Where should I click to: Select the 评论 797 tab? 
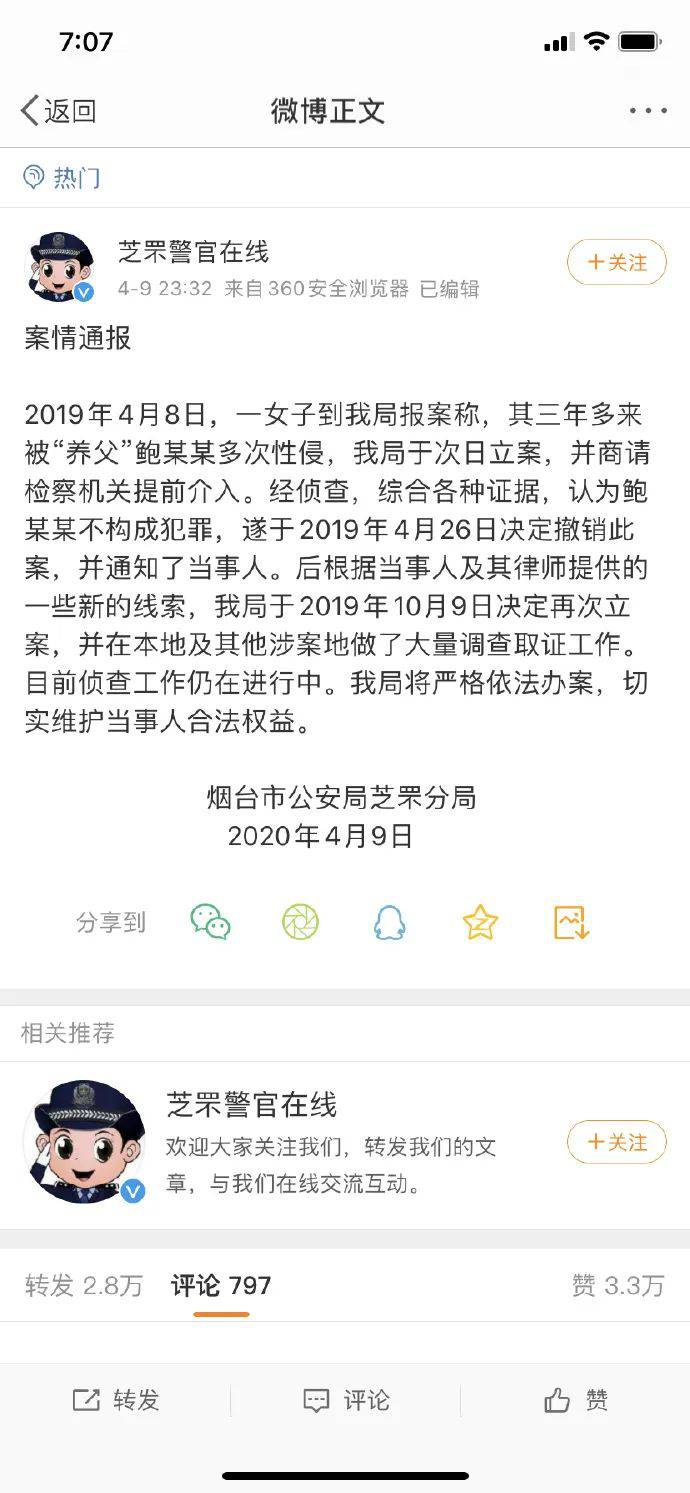pos(221,1285)
